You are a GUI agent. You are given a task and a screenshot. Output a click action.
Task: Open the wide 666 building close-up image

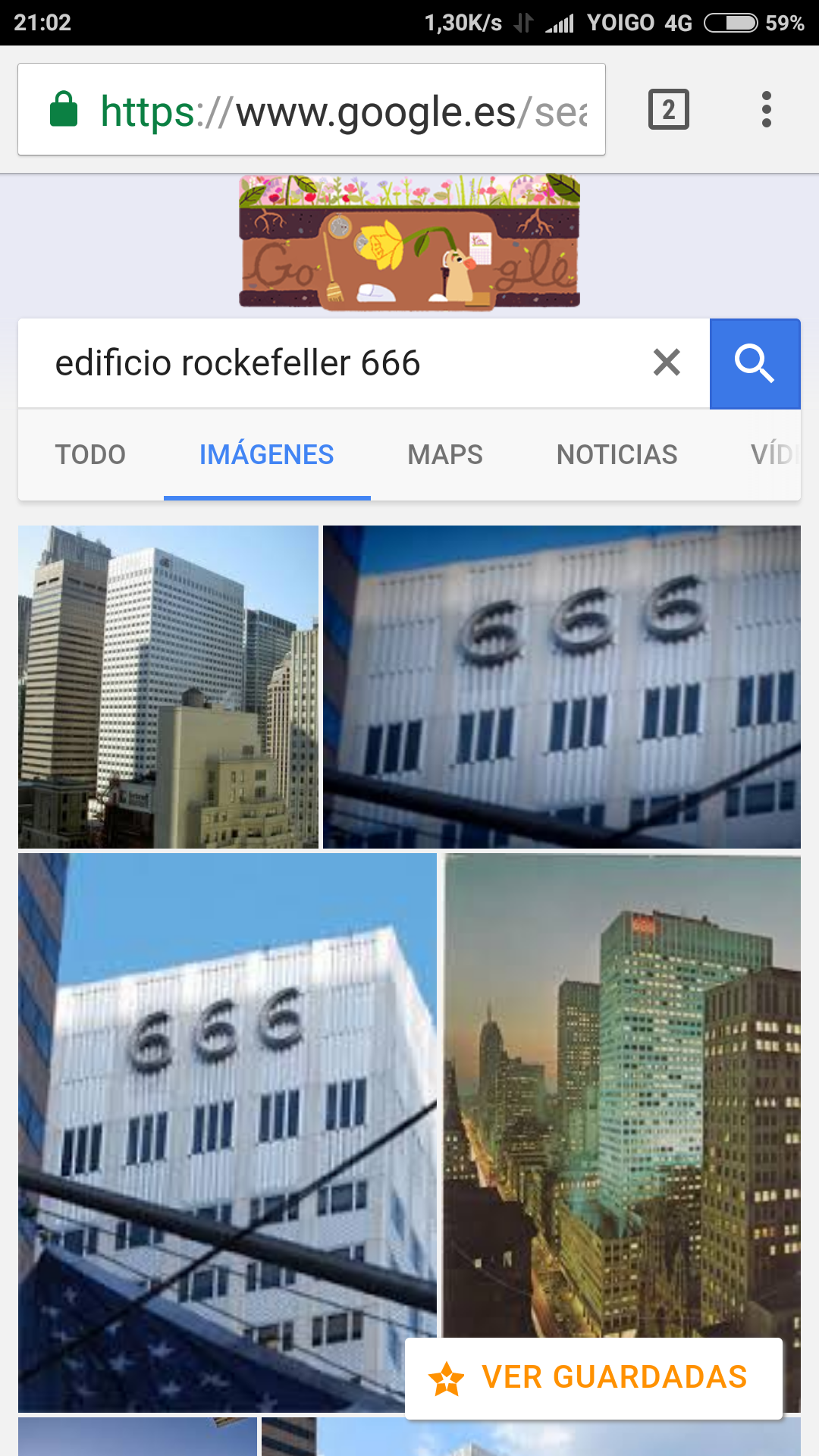tap(561, 686)
